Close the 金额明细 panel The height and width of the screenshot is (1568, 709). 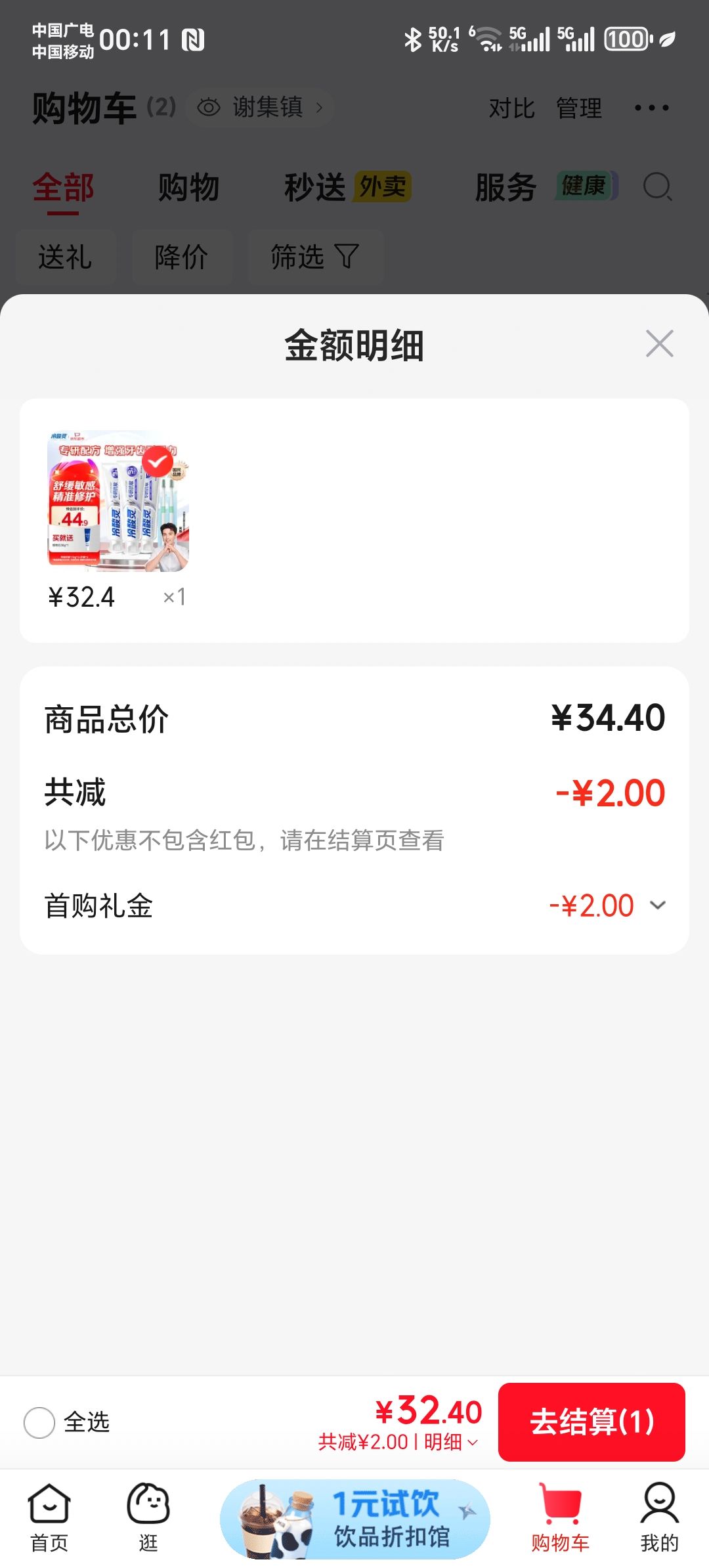tap(659, 343)
